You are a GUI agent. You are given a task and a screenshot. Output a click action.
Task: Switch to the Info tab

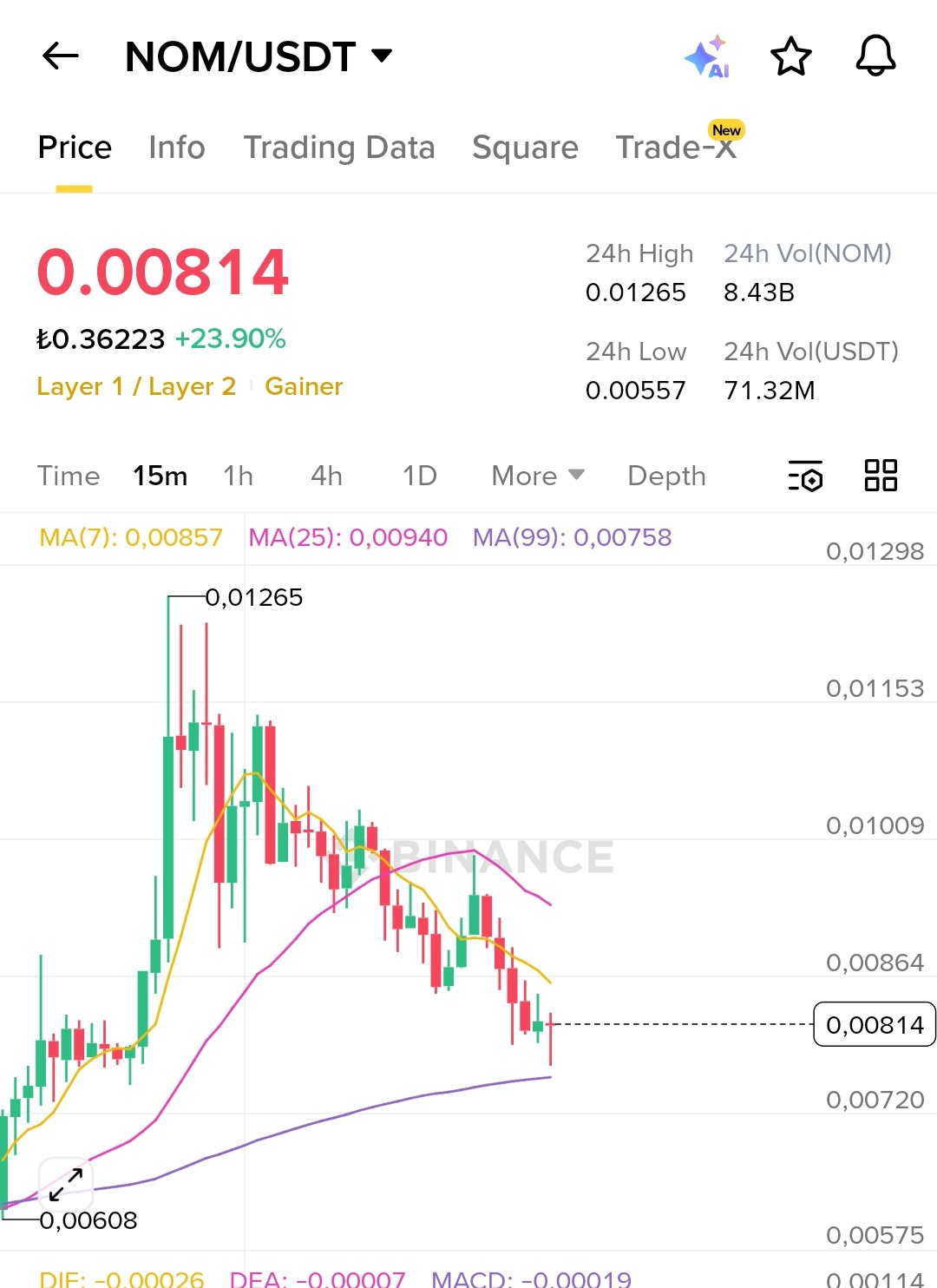177,148
